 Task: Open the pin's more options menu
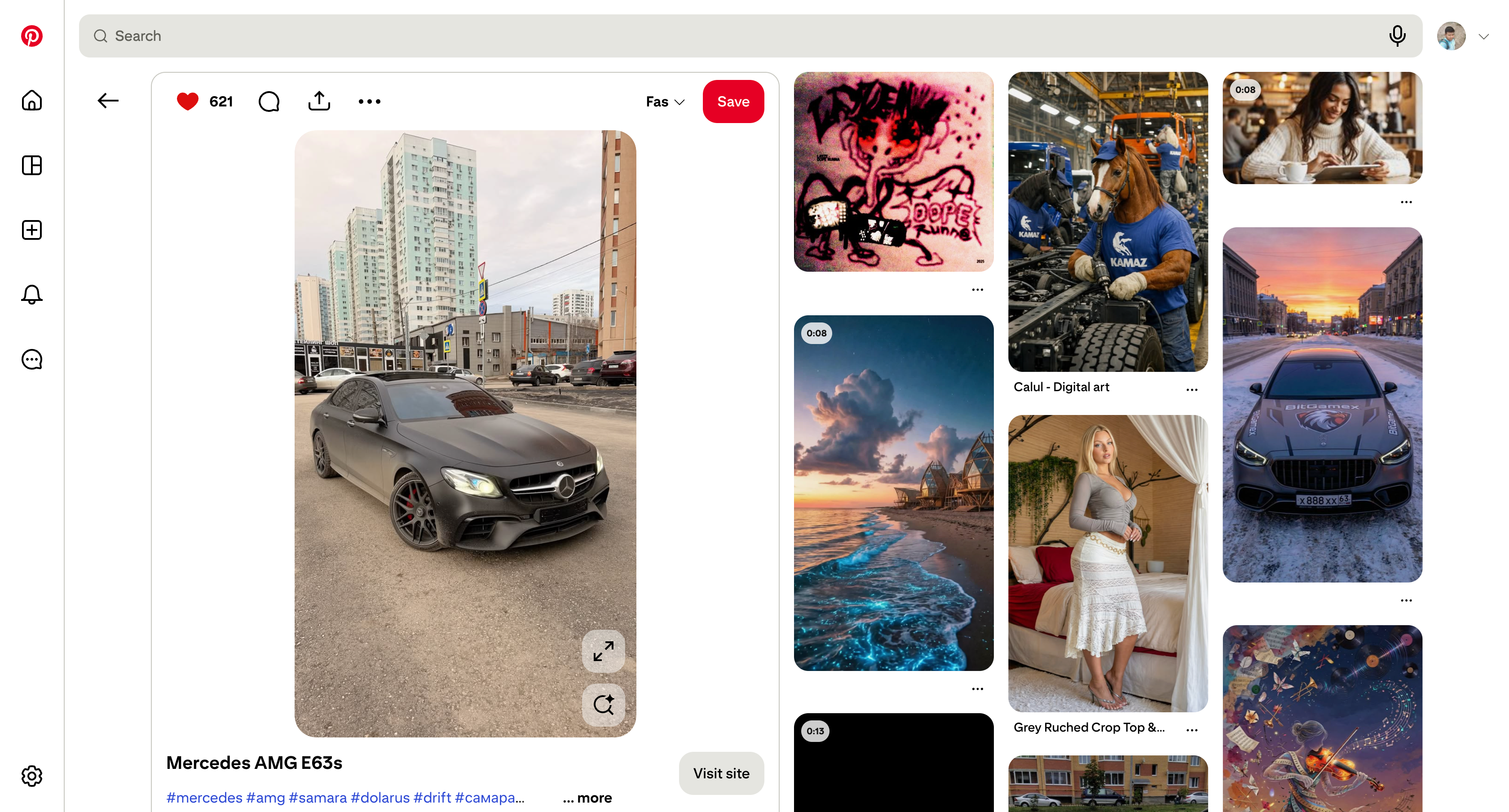click(369, 101)
